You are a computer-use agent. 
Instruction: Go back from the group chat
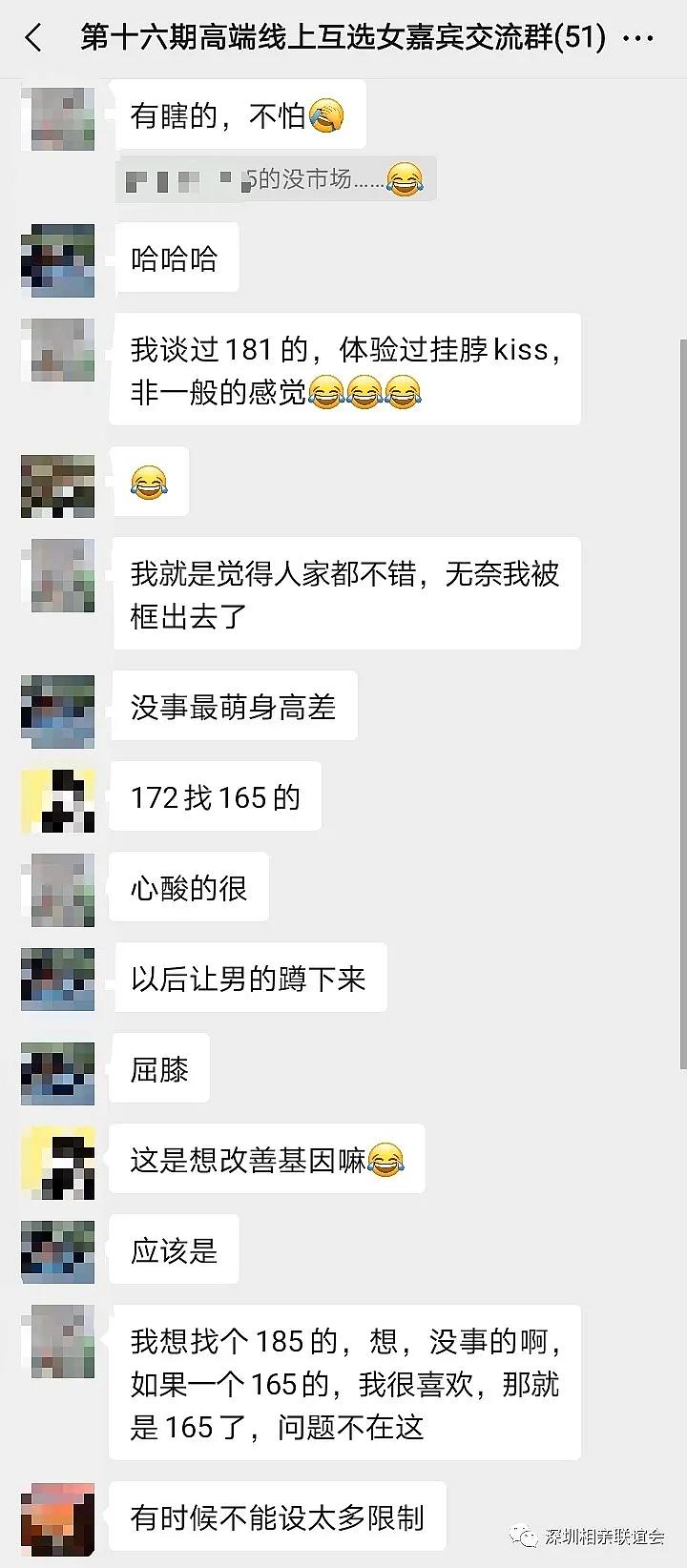pos(34,39)
